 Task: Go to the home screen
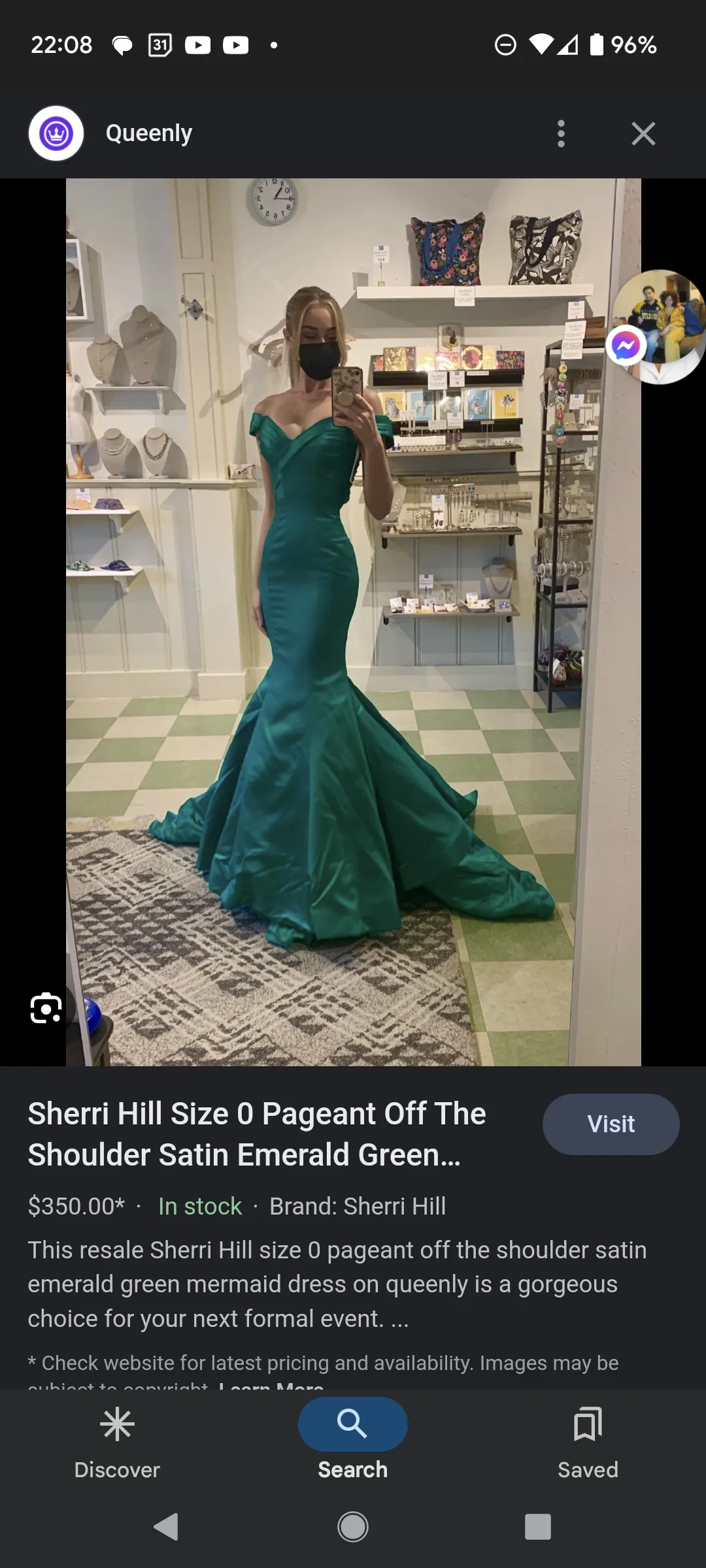point(353,1527)
